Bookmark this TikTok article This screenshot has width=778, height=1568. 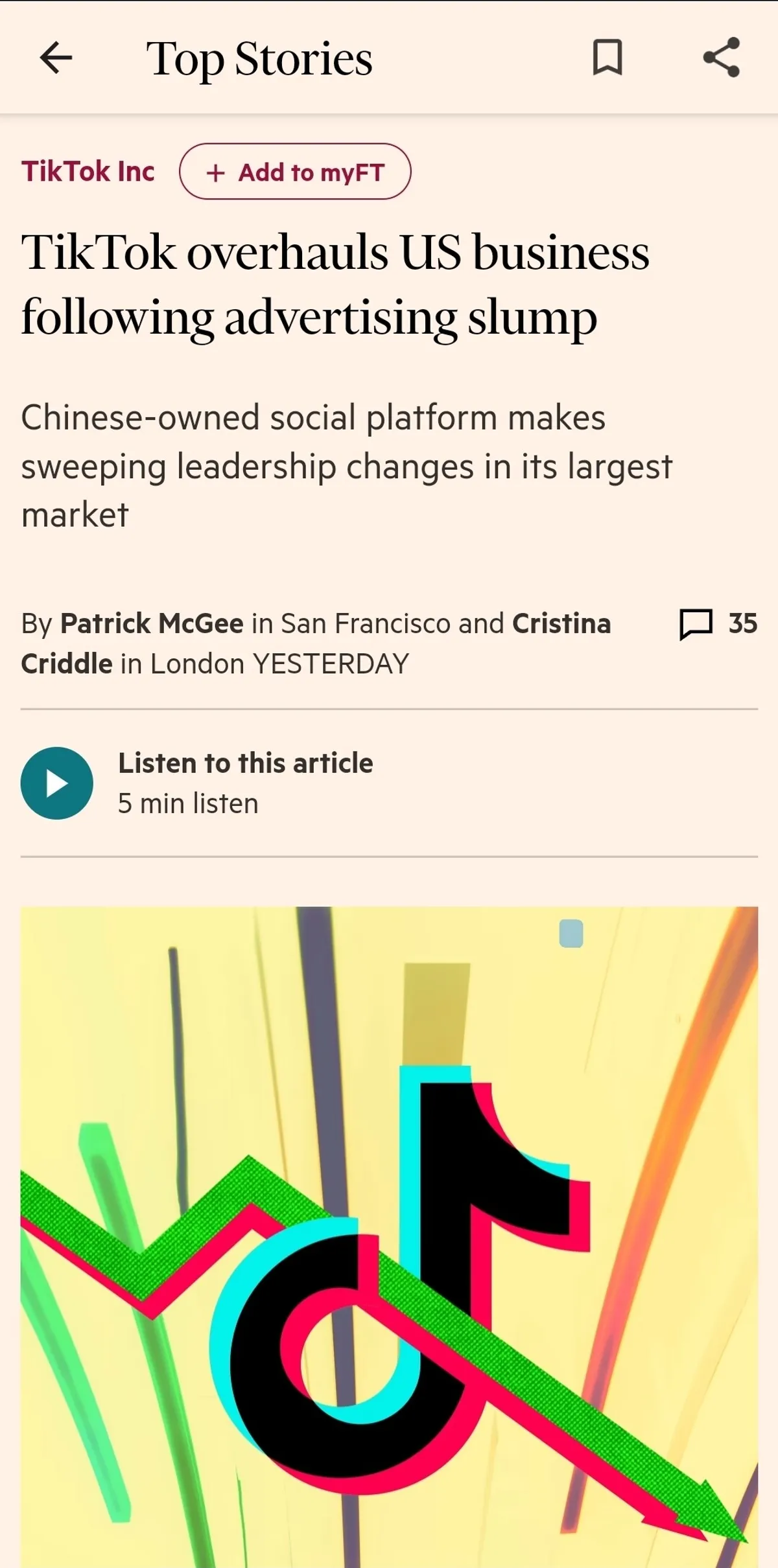[x=607, y=58]
